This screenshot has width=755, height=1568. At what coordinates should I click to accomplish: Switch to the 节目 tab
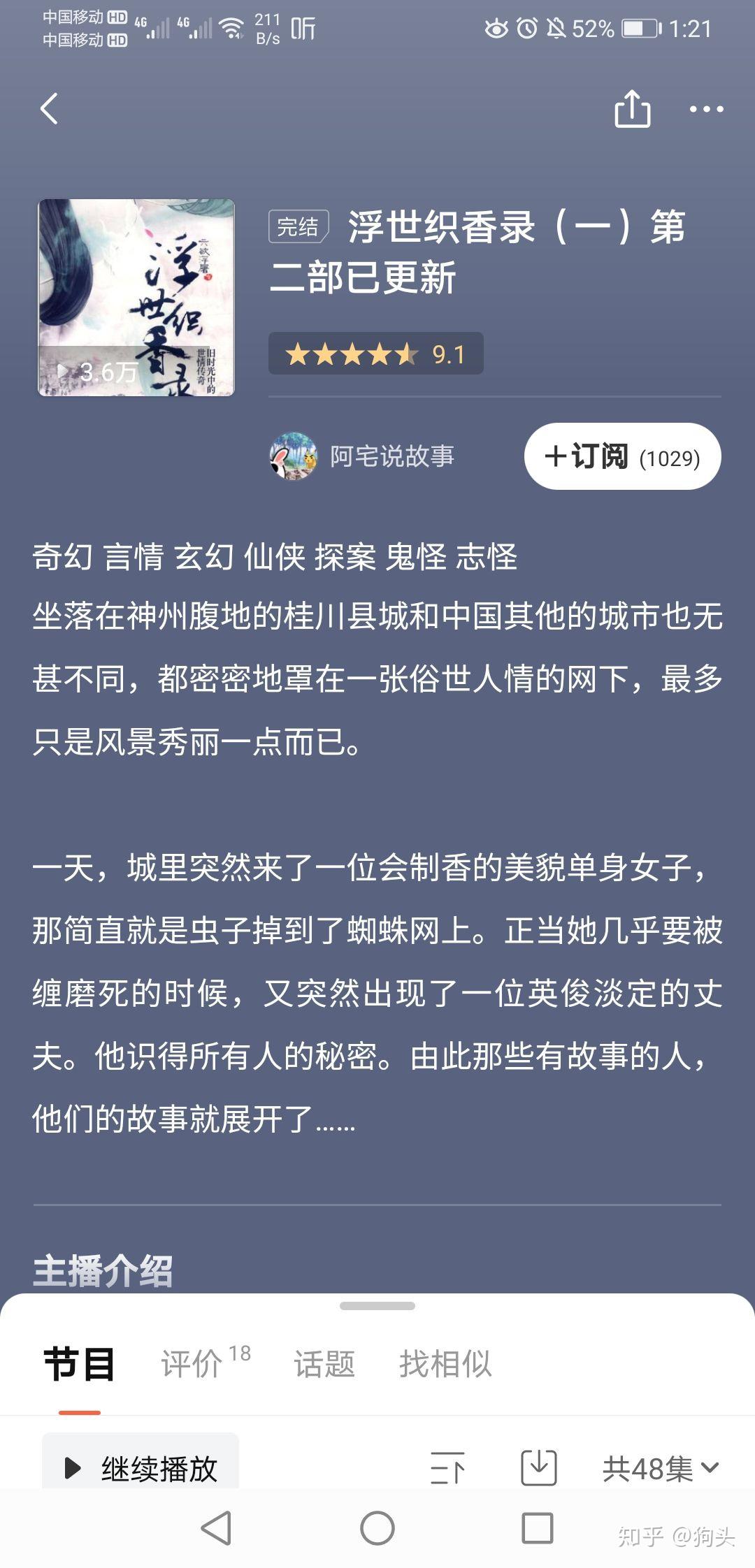[79, 1363]
